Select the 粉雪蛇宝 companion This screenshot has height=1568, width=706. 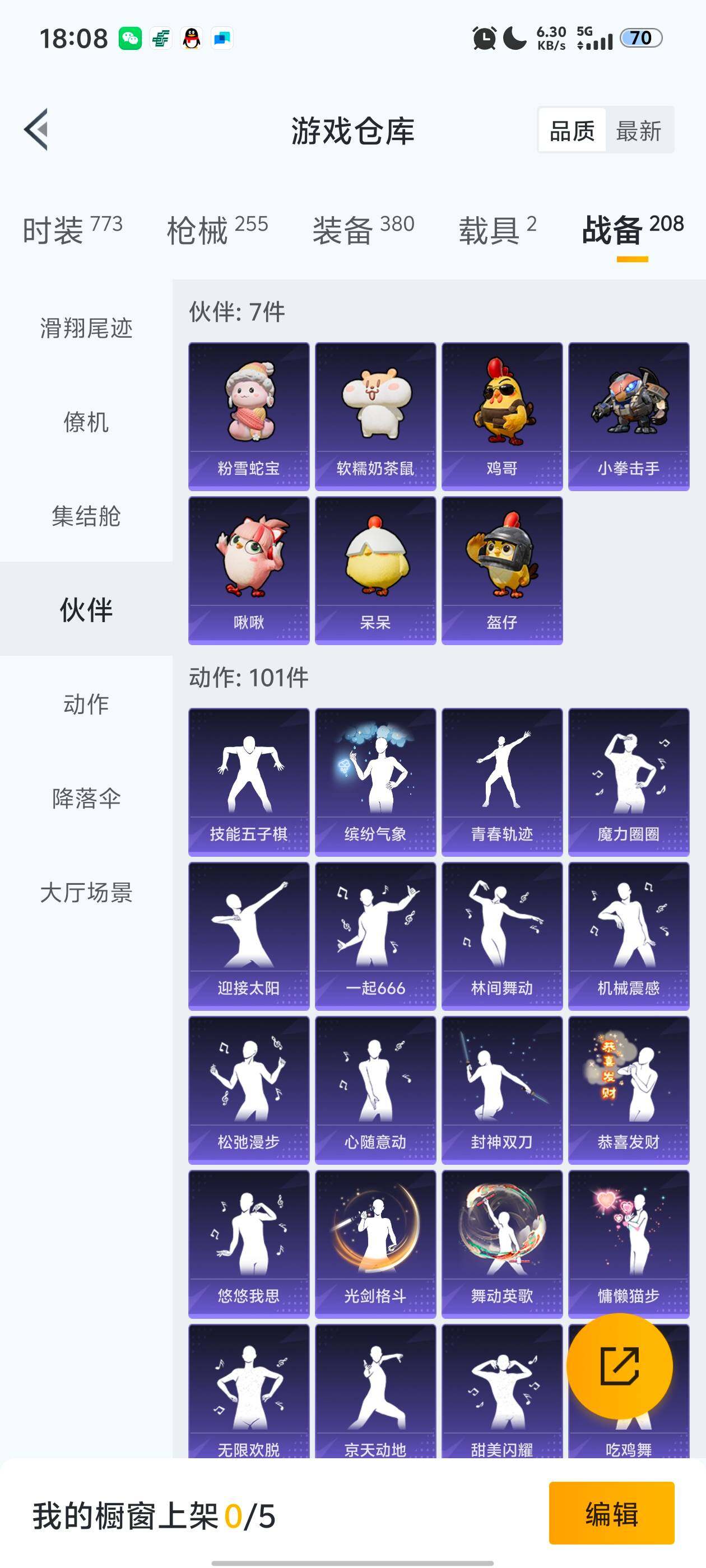[x=248, y=414]
